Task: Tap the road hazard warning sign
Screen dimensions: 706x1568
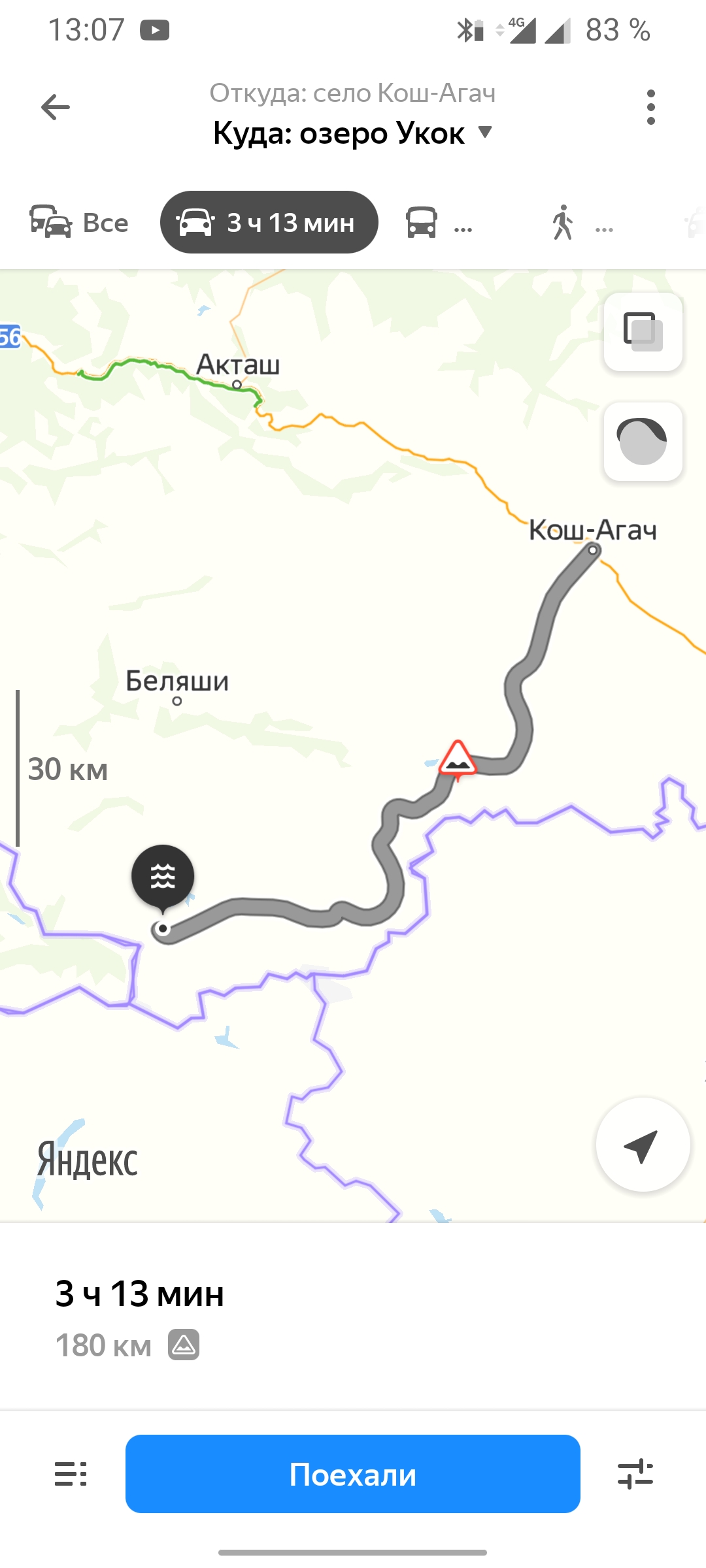Action: point(458,759)
